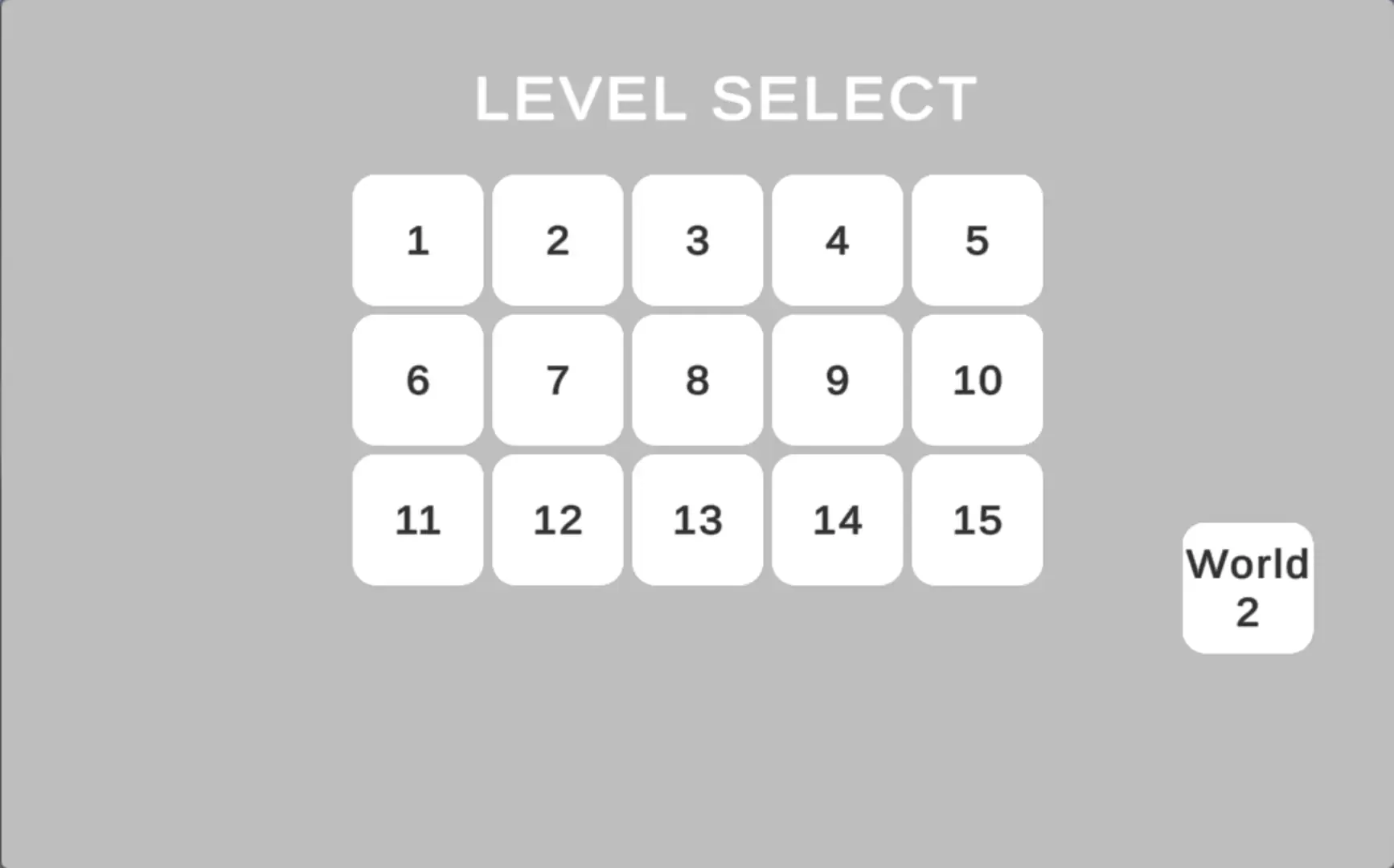
Task: Start level 11
Action: tap(417, 520)
